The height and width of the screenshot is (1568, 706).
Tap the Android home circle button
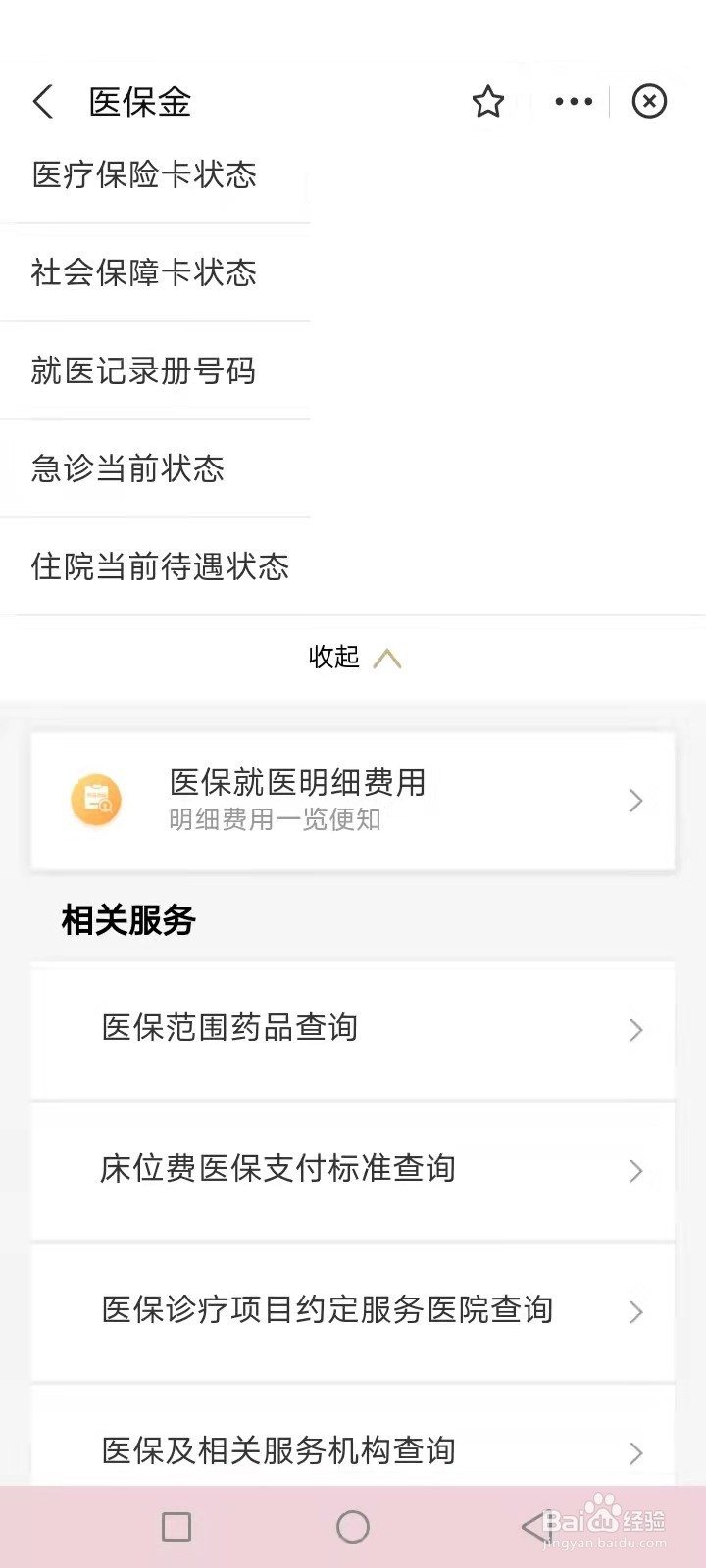click(352, 1526)
